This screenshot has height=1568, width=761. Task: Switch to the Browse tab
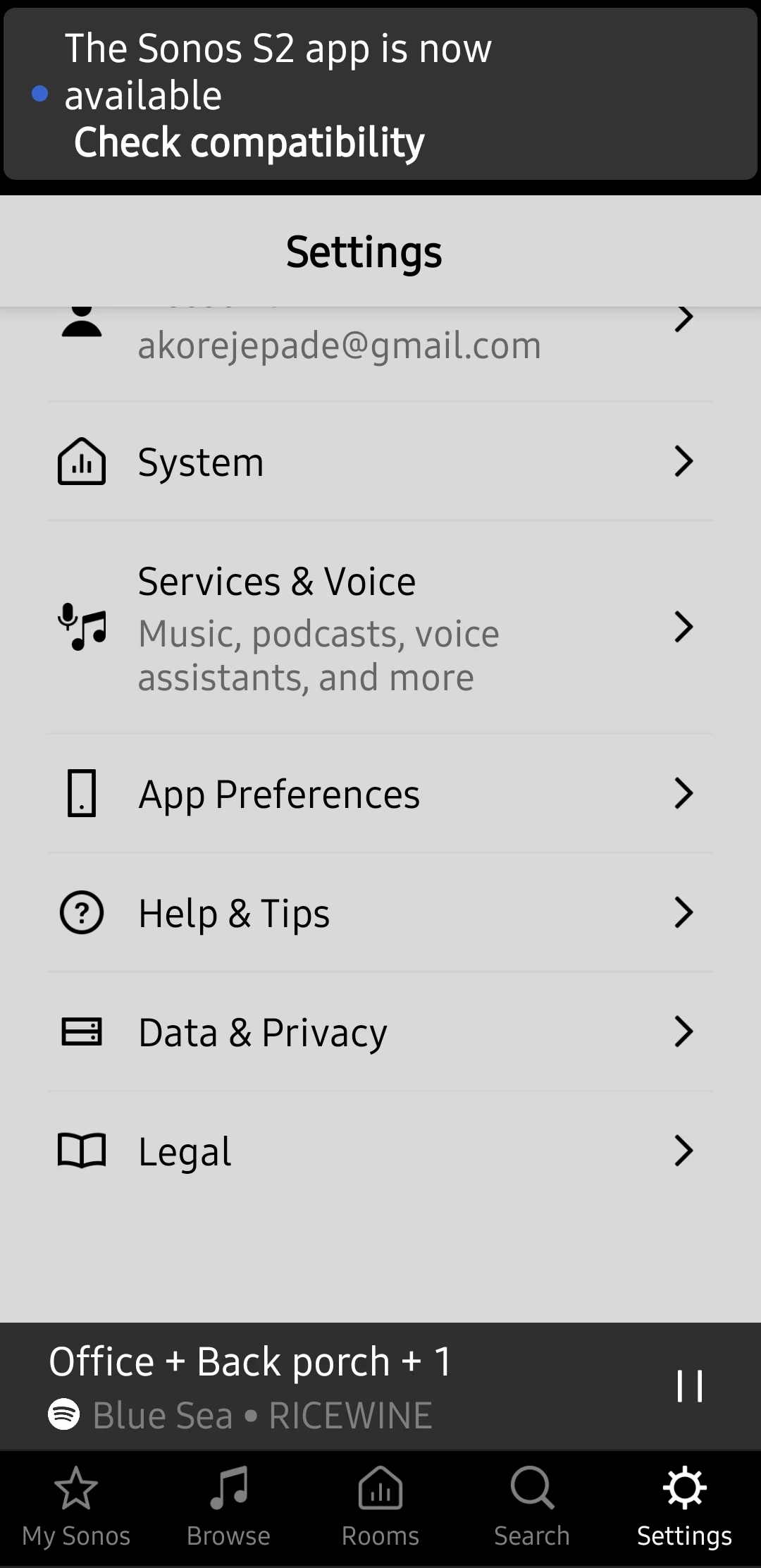228,1507
